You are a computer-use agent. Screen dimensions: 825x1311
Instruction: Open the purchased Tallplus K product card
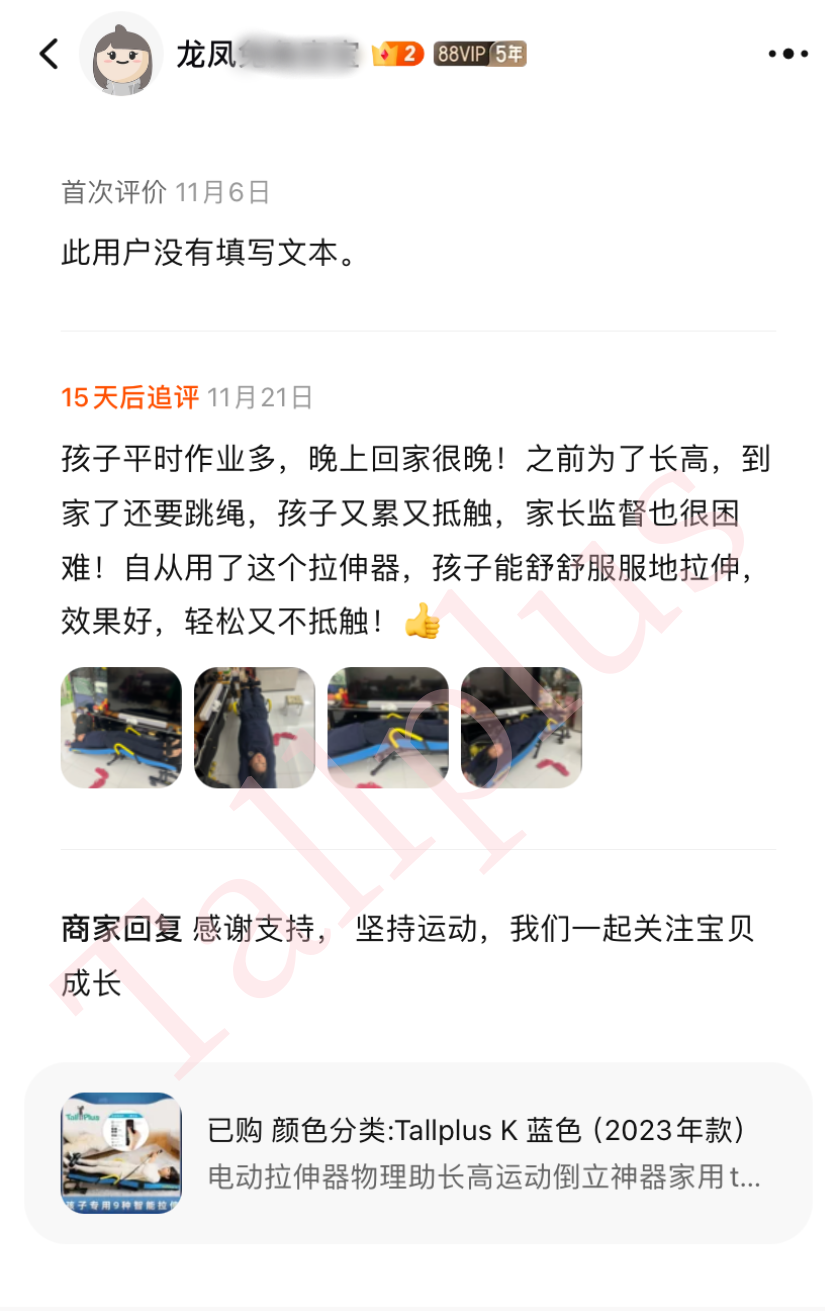point(418,1153)
